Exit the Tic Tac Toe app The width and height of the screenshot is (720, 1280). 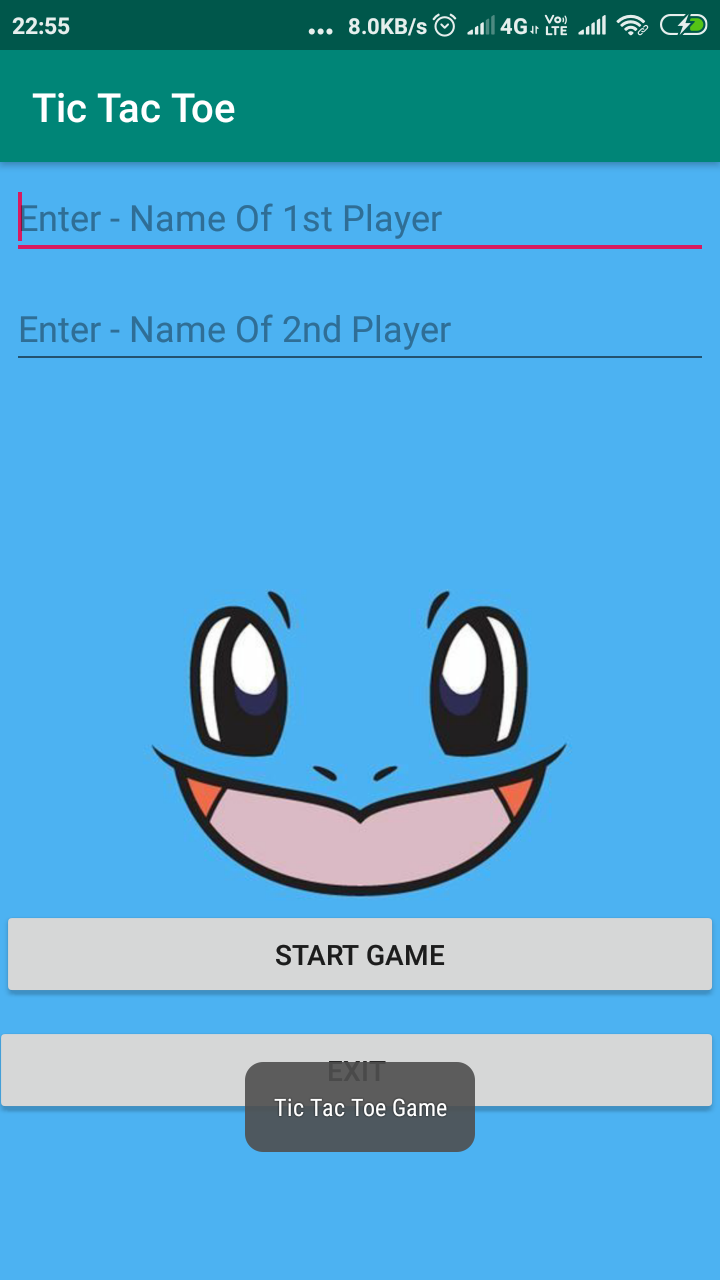[357, 1070]
